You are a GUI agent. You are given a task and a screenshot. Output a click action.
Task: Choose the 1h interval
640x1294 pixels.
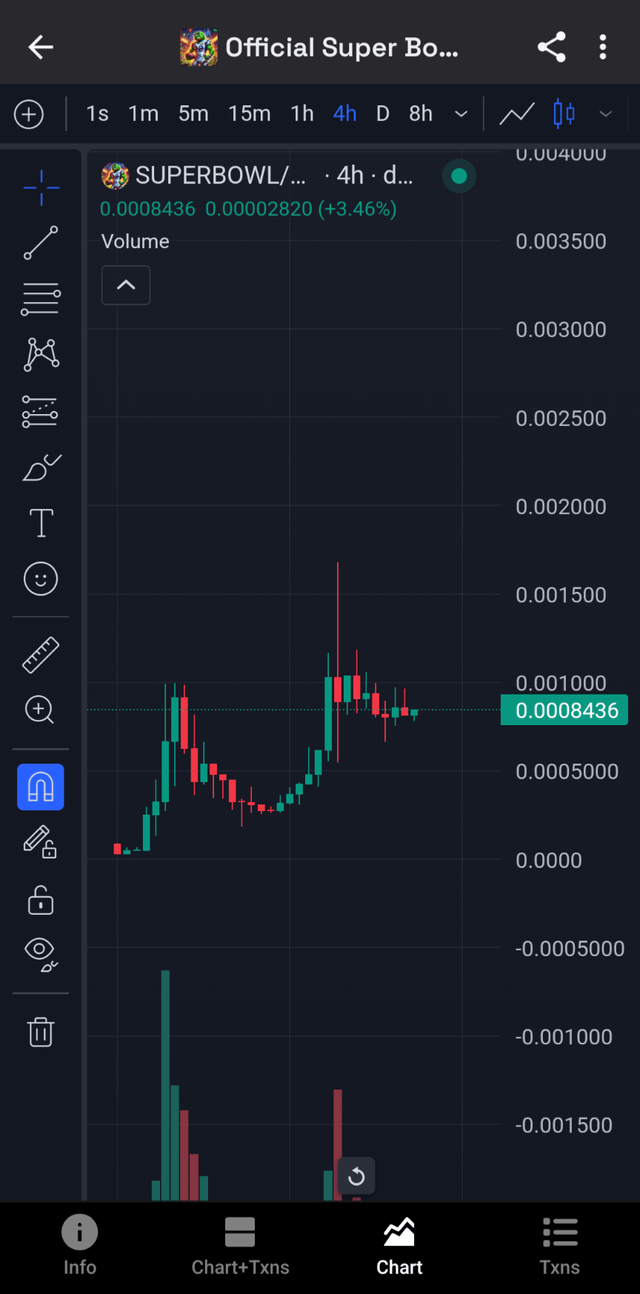pyautogui.click(x=302, y=114)
